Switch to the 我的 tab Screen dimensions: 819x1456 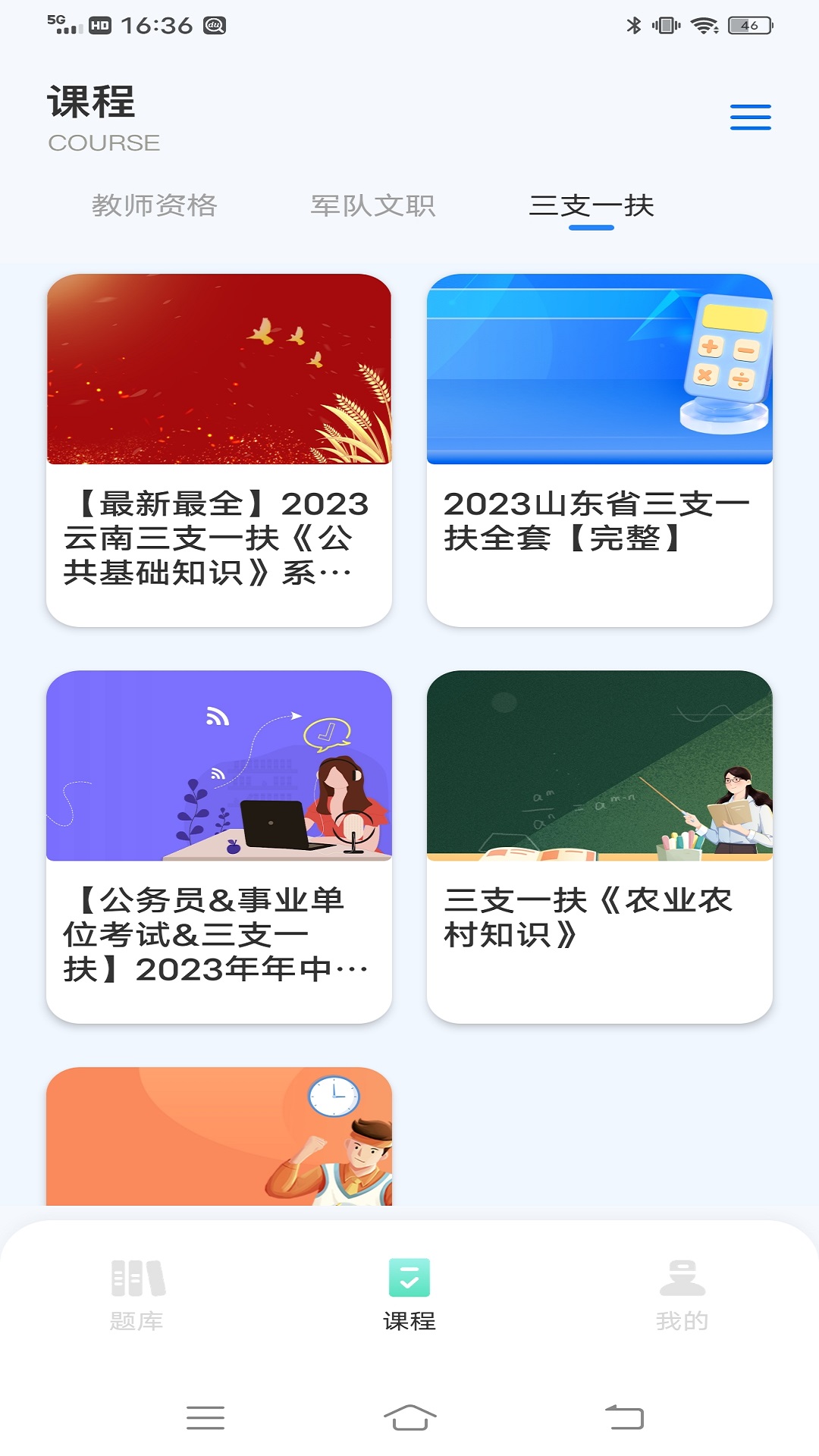click(682, 1294)
